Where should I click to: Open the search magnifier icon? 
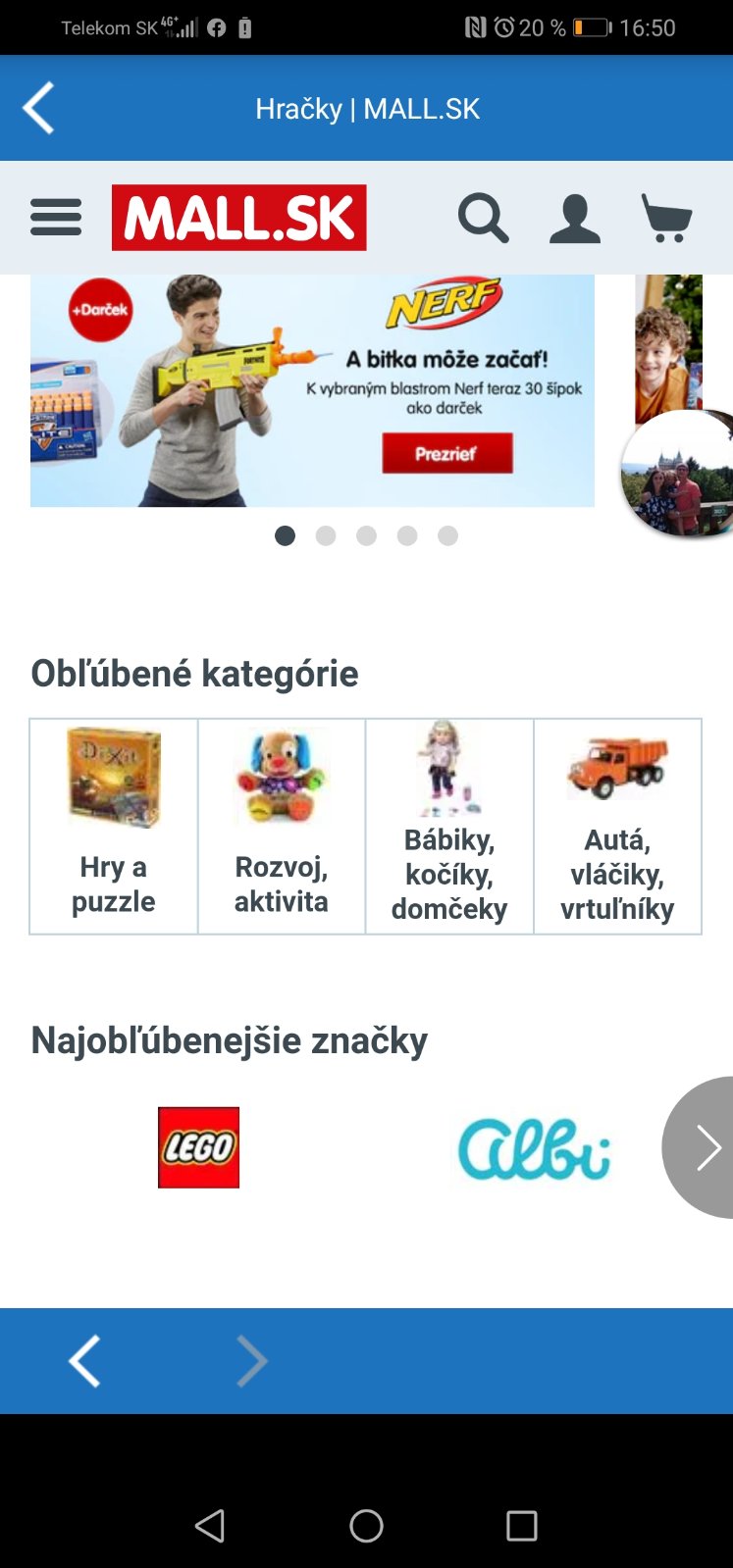coord(483,218)
